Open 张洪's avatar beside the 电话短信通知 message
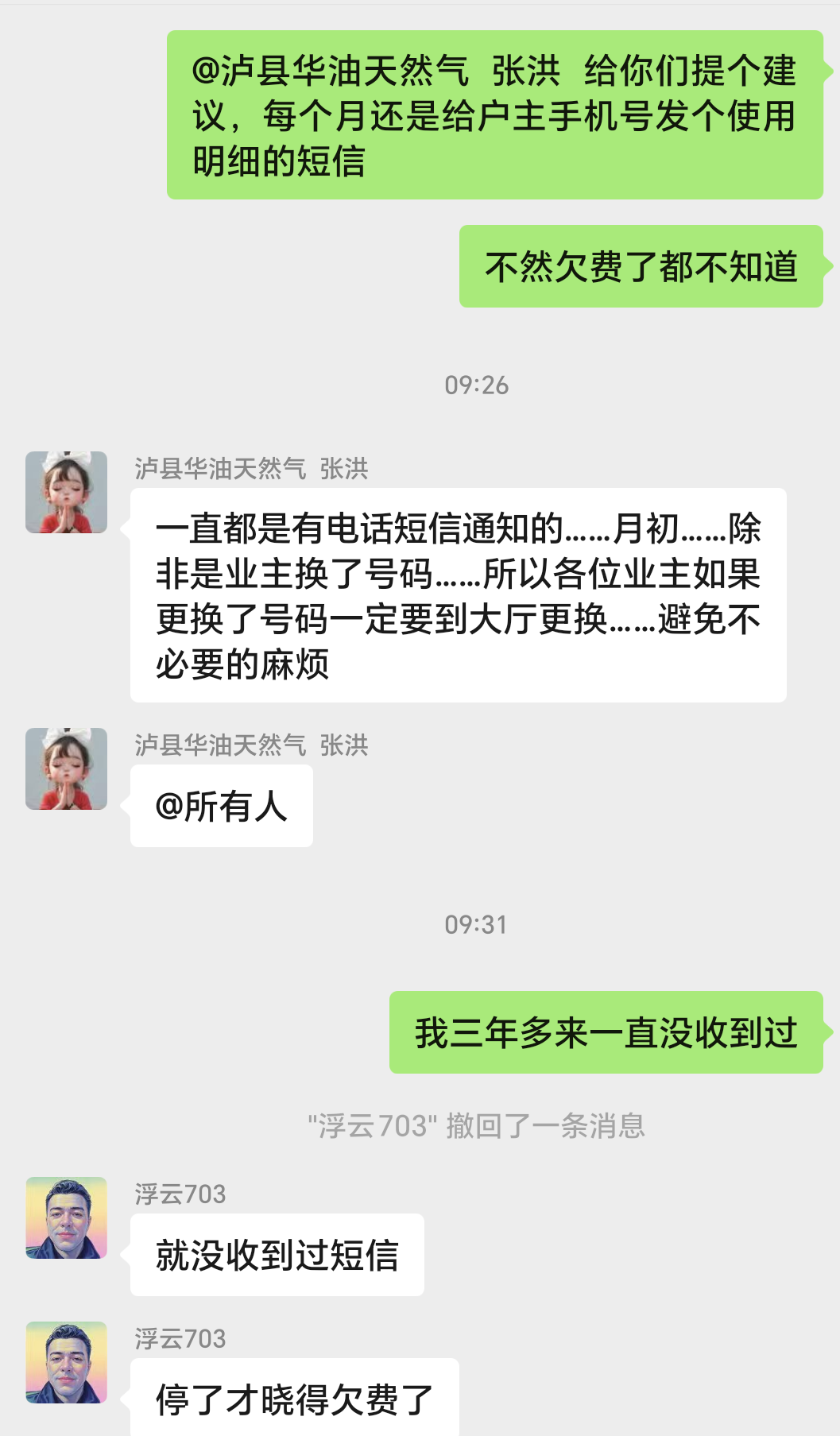The height and width of the screenshot is (1436, 840). (x=66, y=492)
